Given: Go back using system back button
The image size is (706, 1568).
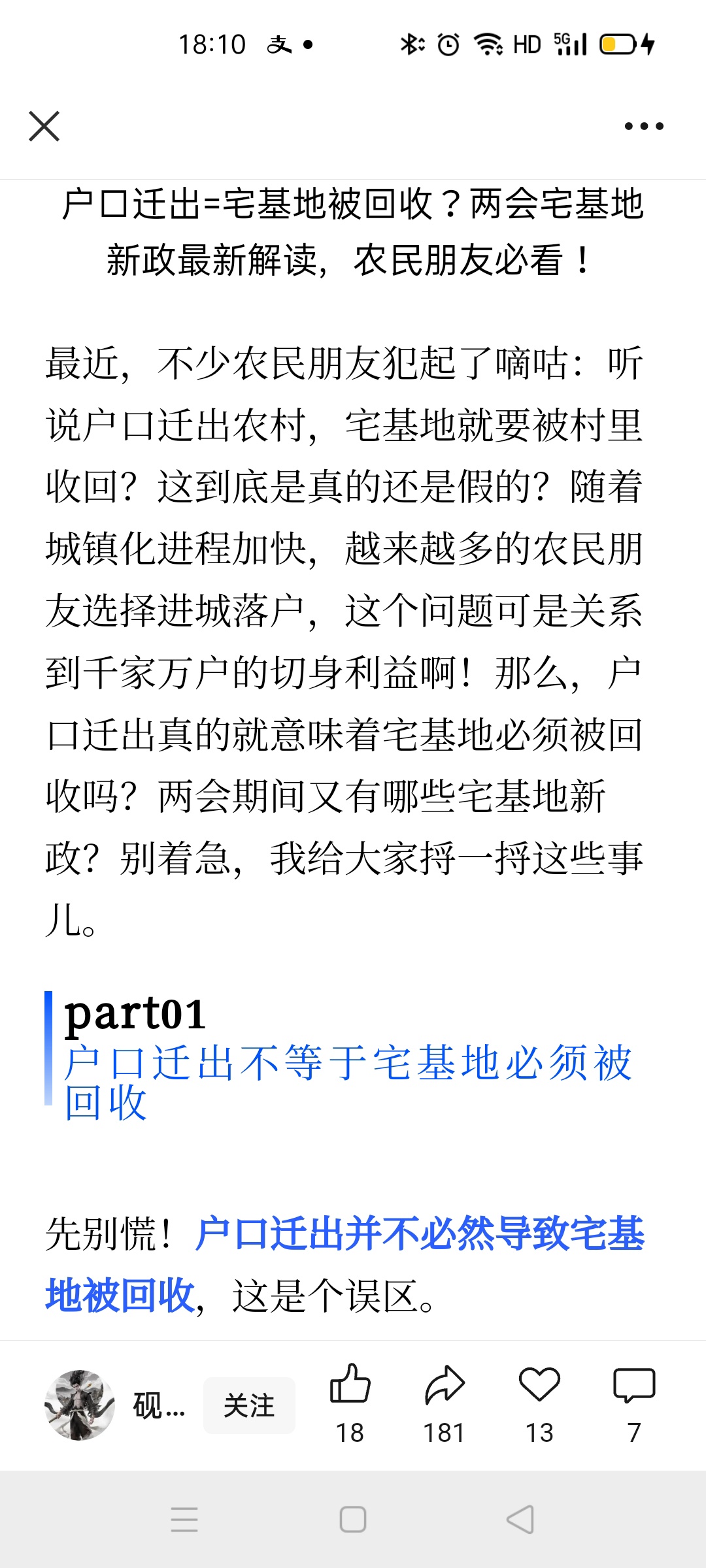Looking at the screenshot, I should [x=520, y=1519].
